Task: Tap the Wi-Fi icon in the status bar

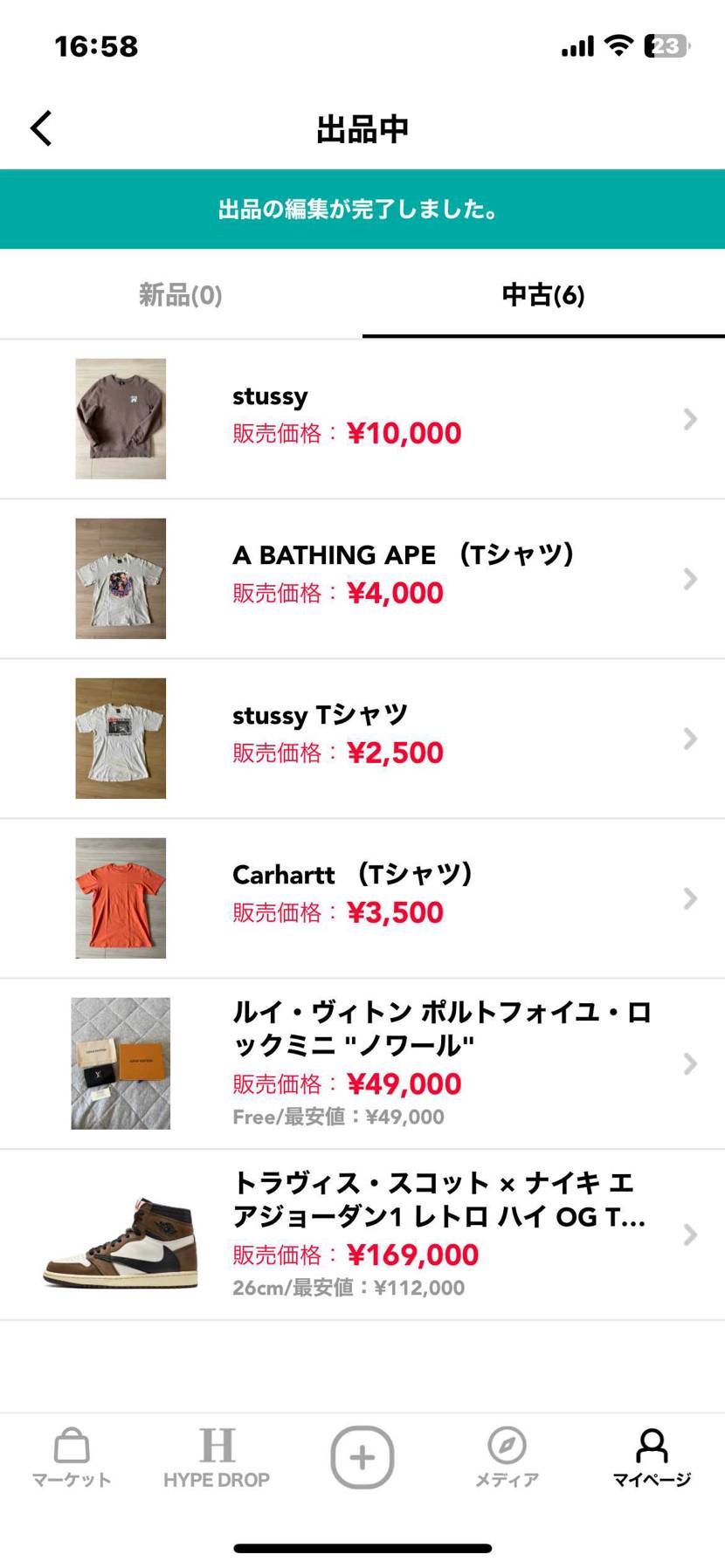Action: pos(620,45)
